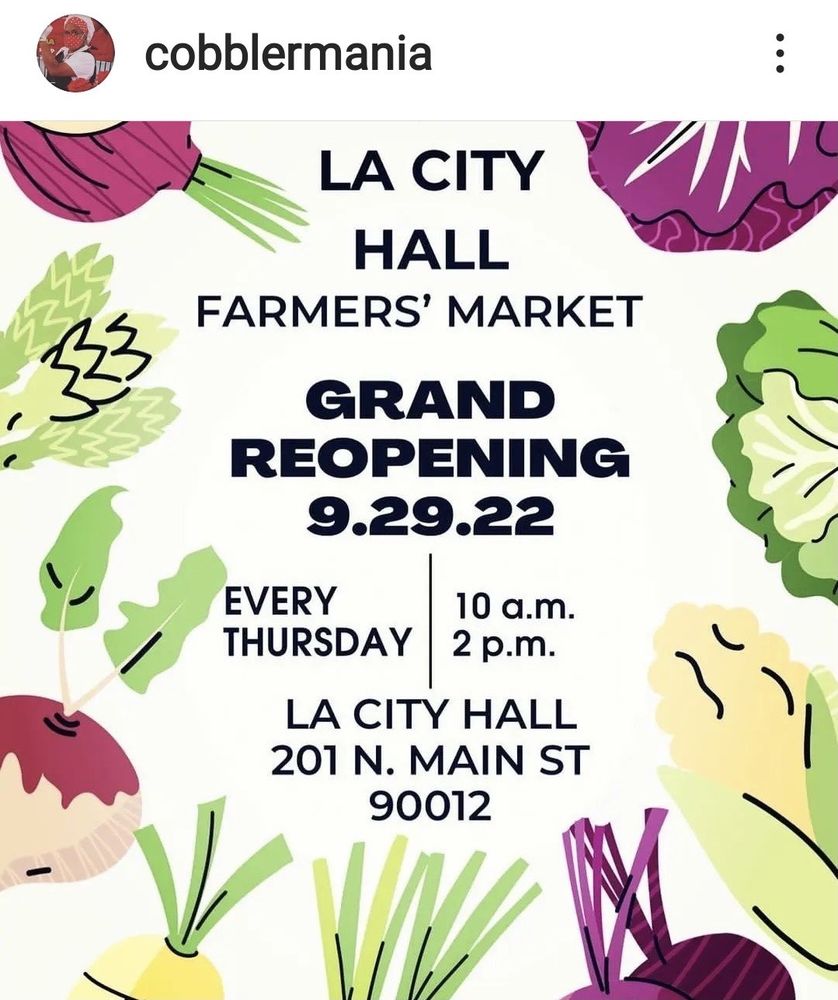Screen dimensions: 838x1000
Task: Tap the cobblermania username
Action: pyautogui.click(x=288, y=54)
